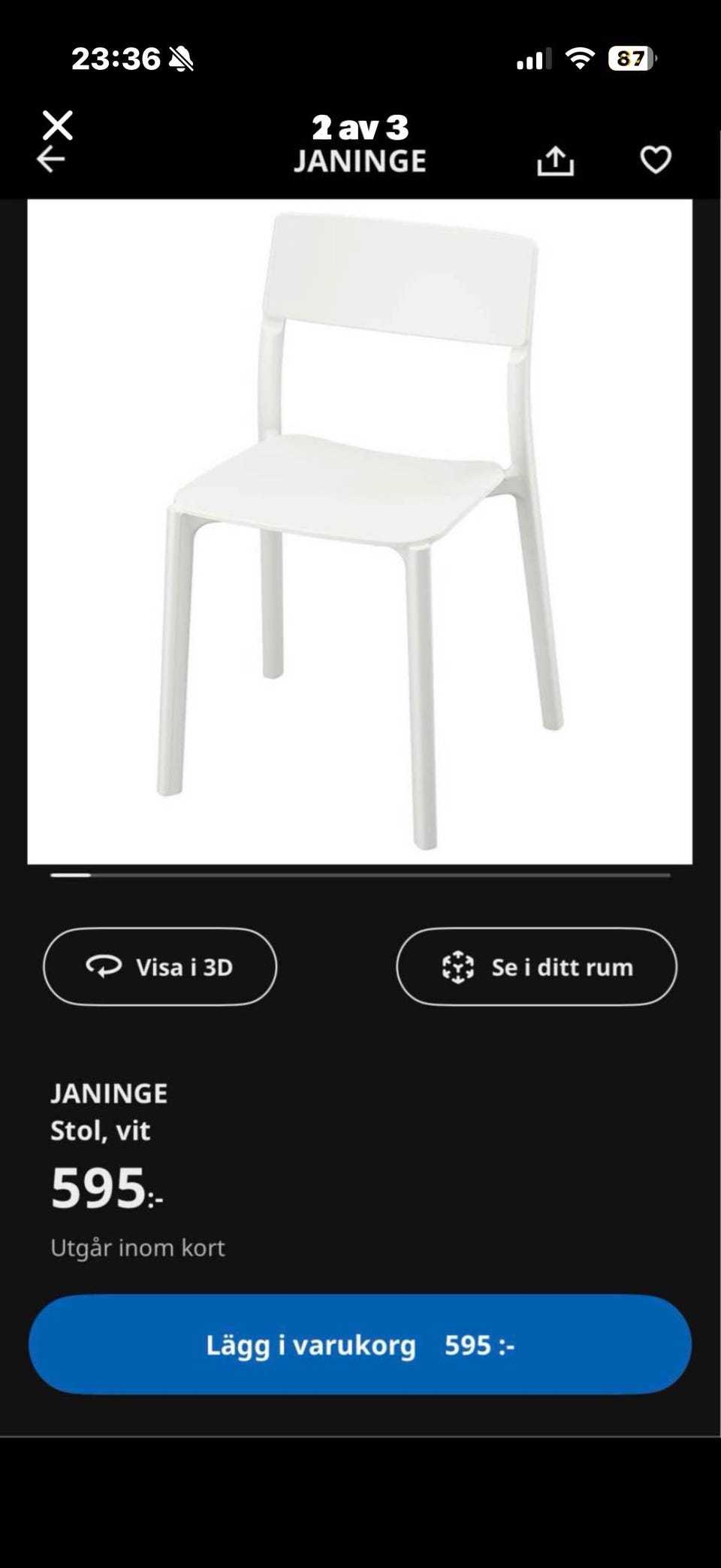Open the 3D view with Visa i 3D

point(159,968)
